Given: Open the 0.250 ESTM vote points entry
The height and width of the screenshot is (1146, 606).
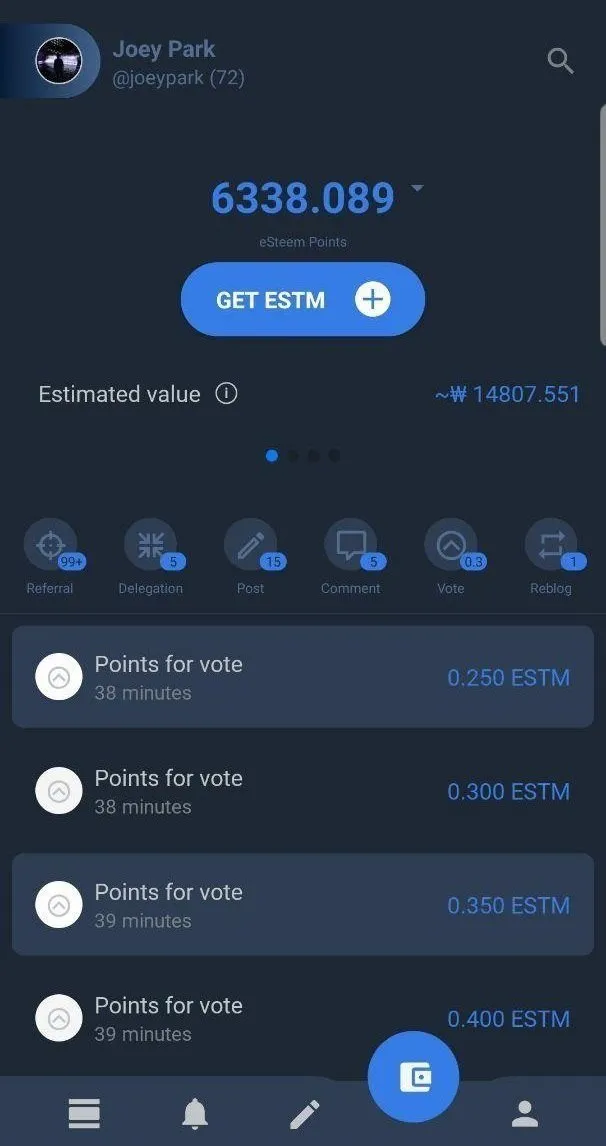Looking at the screenshot, I should [302, 677].
